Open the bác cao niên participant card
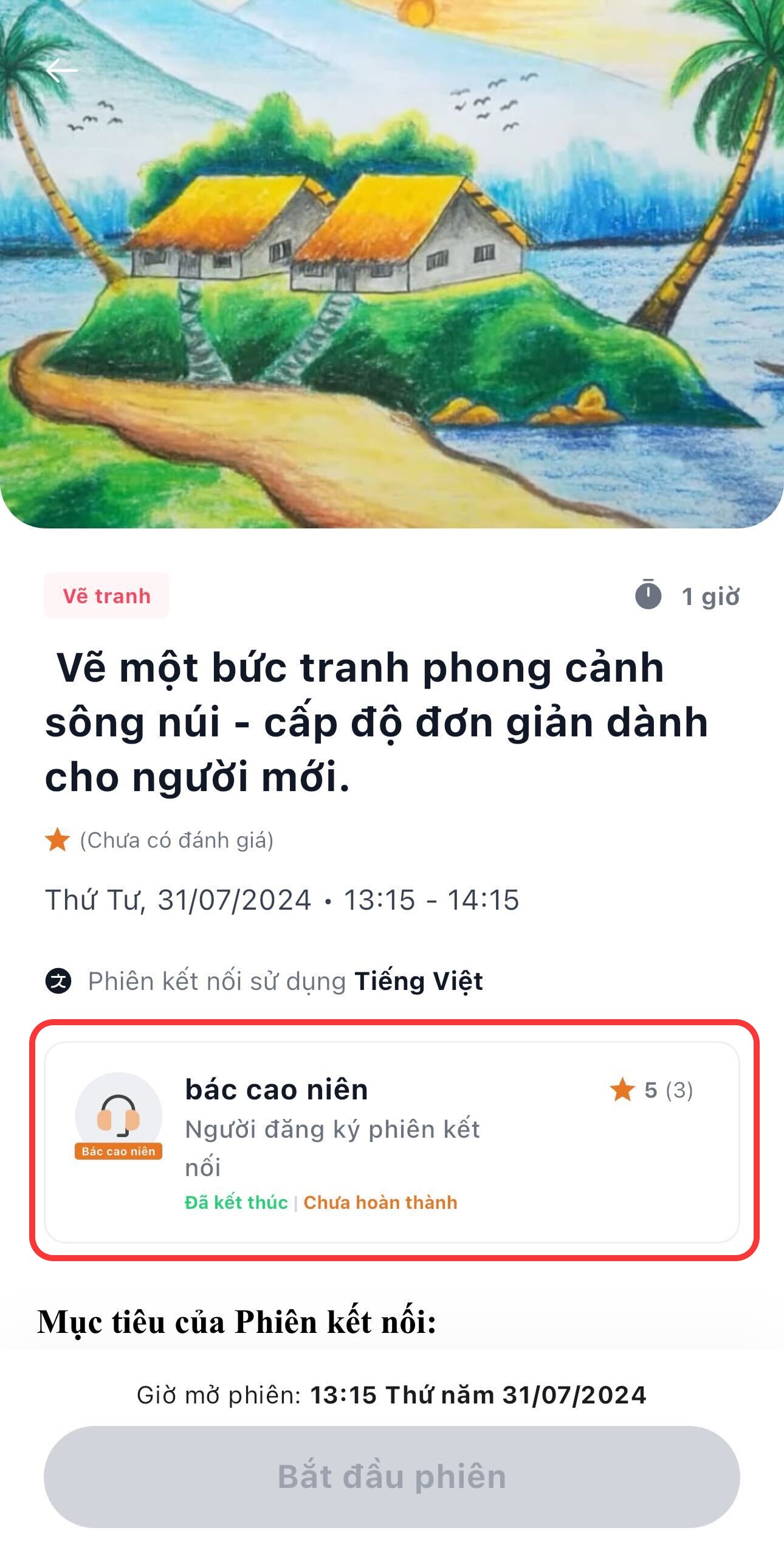784x1550 pixels. click(x=392, y=1142)
